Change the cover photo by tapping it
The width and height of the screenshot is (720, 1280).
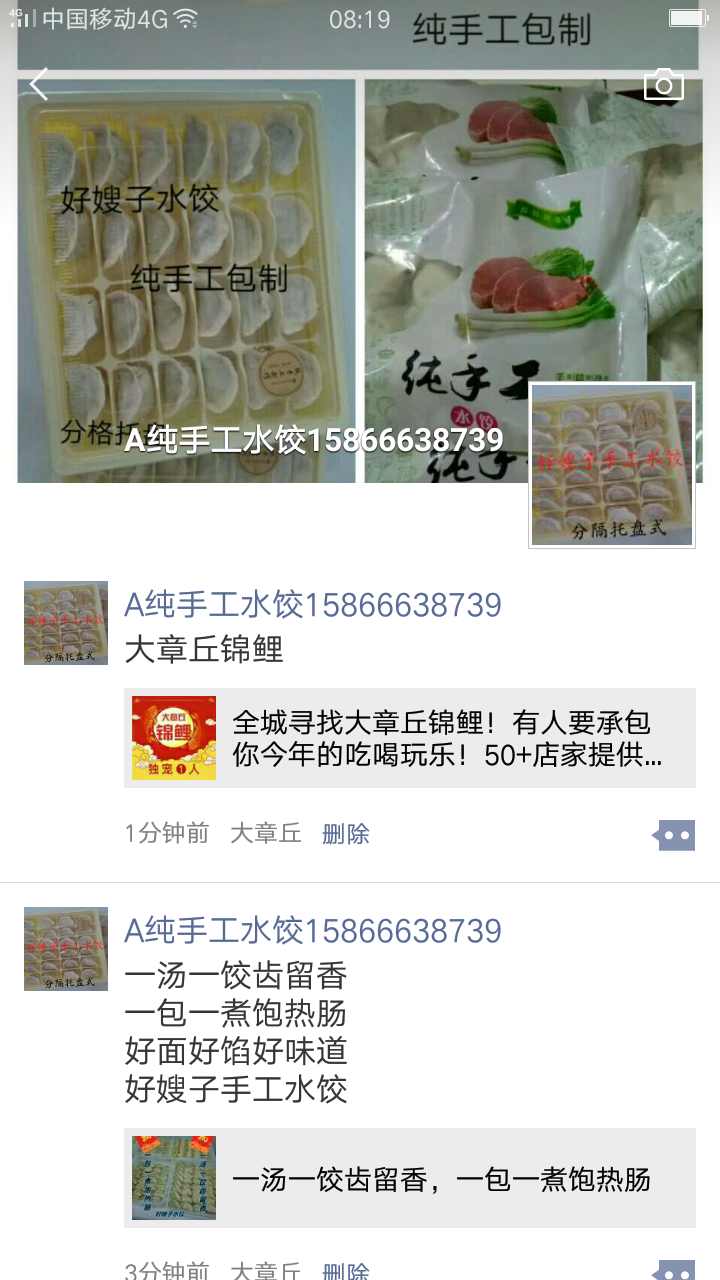(270, 280)
